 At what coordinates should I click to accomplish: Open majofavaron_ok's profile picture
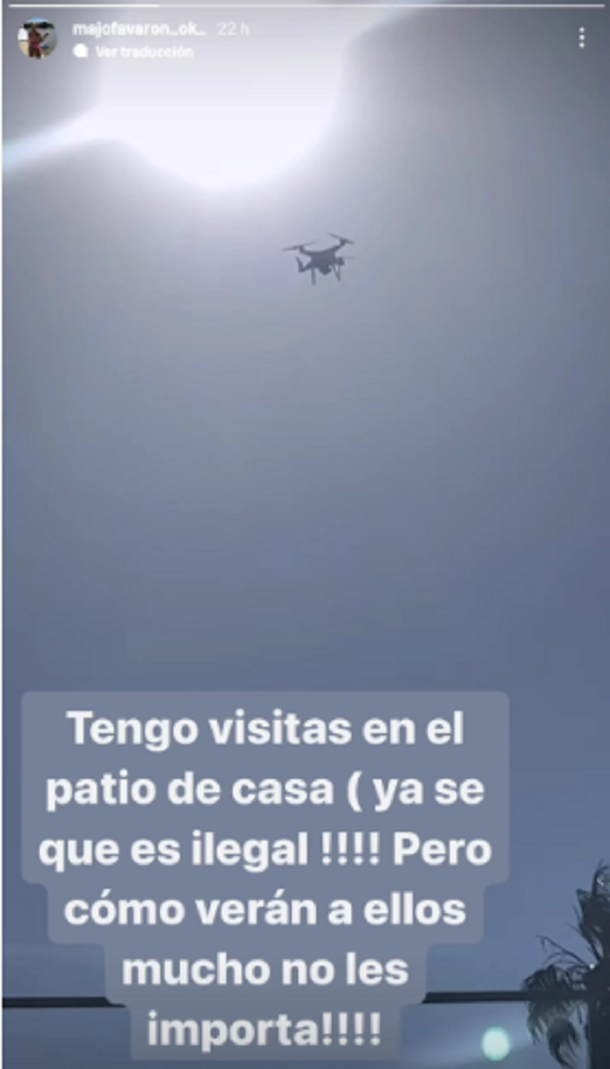pos(37,38)
